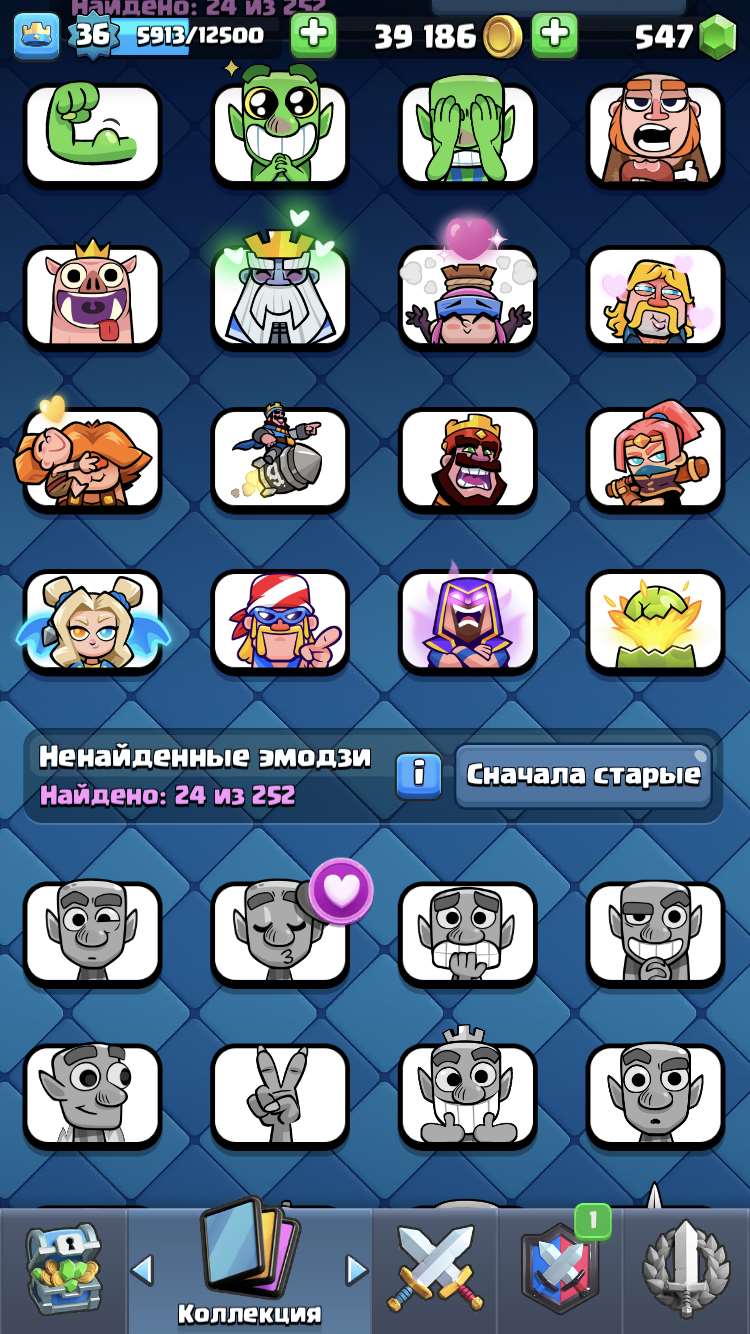Select the flexing green arm emote
750x1334 pixels.
coord(92,135)
